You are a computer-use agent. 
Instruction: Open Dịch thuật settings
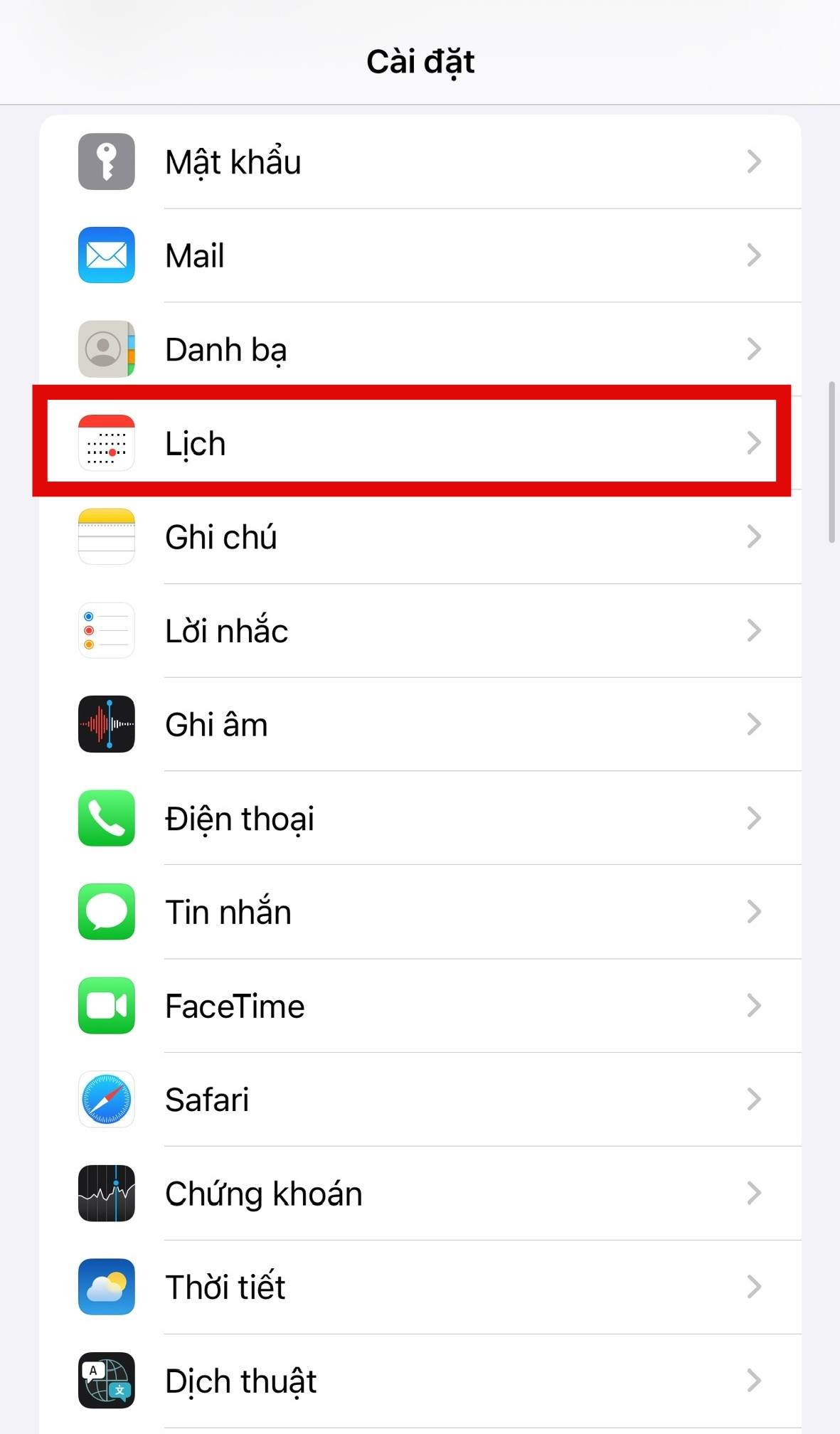pyautogui.click(x=420, y=1381)
